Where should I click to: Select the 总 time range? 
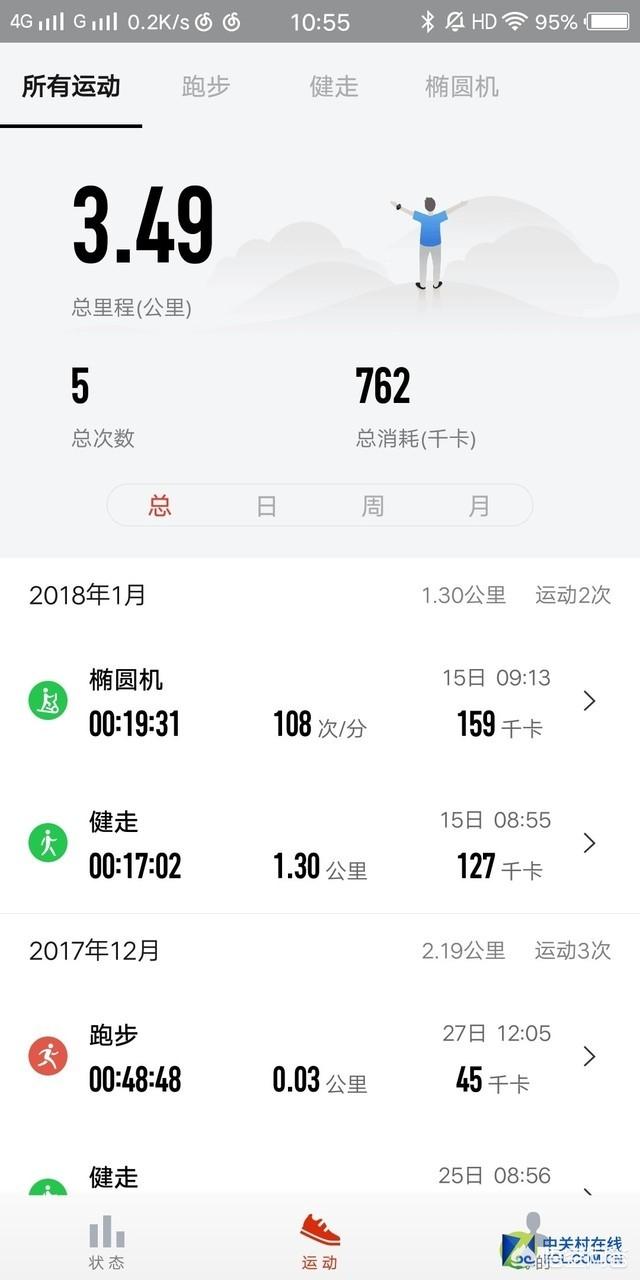(160, 506)
